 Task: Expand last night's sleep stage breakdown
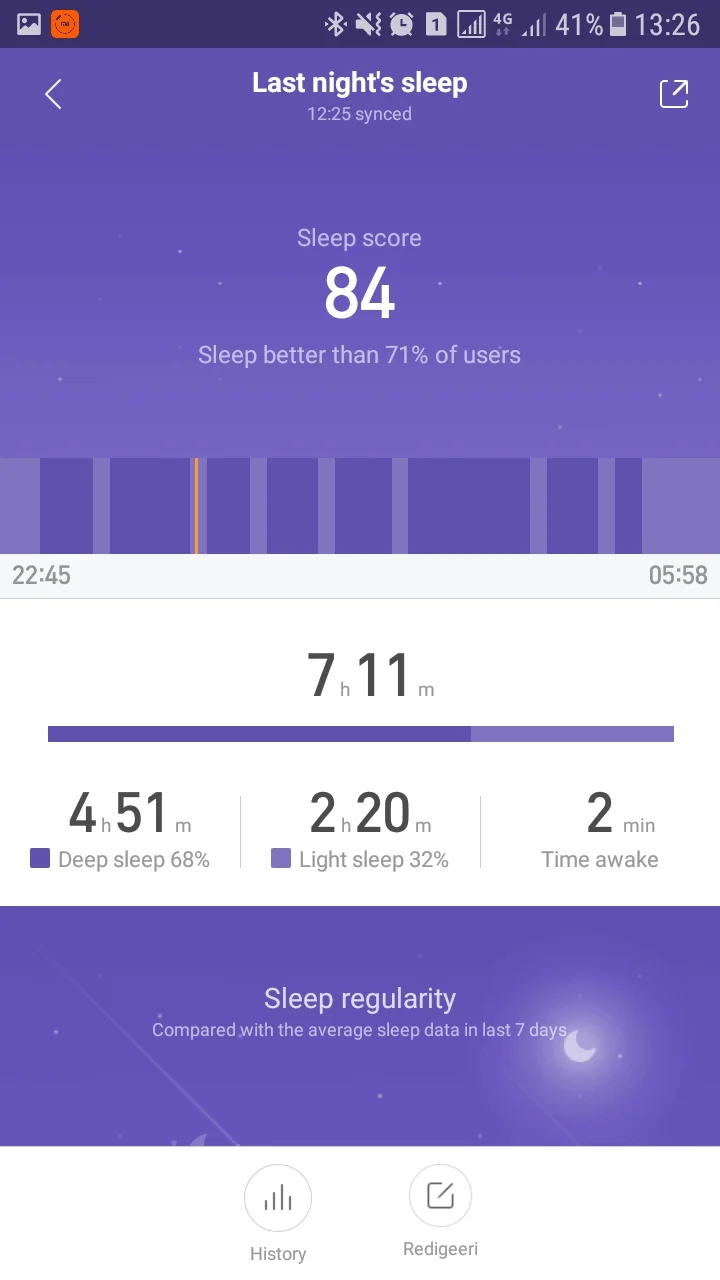tap(360, 505)
